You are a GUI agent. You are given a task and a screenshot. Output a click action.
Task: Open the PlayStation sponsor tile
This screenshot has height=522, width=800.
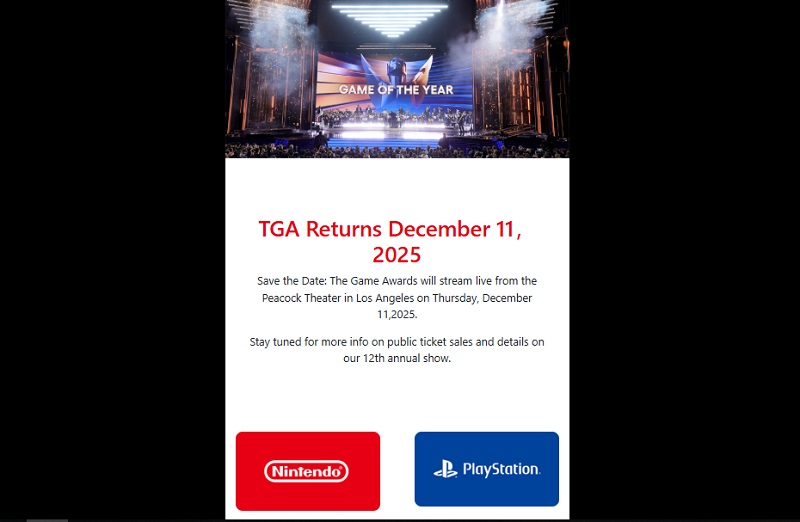coord(486,469)
